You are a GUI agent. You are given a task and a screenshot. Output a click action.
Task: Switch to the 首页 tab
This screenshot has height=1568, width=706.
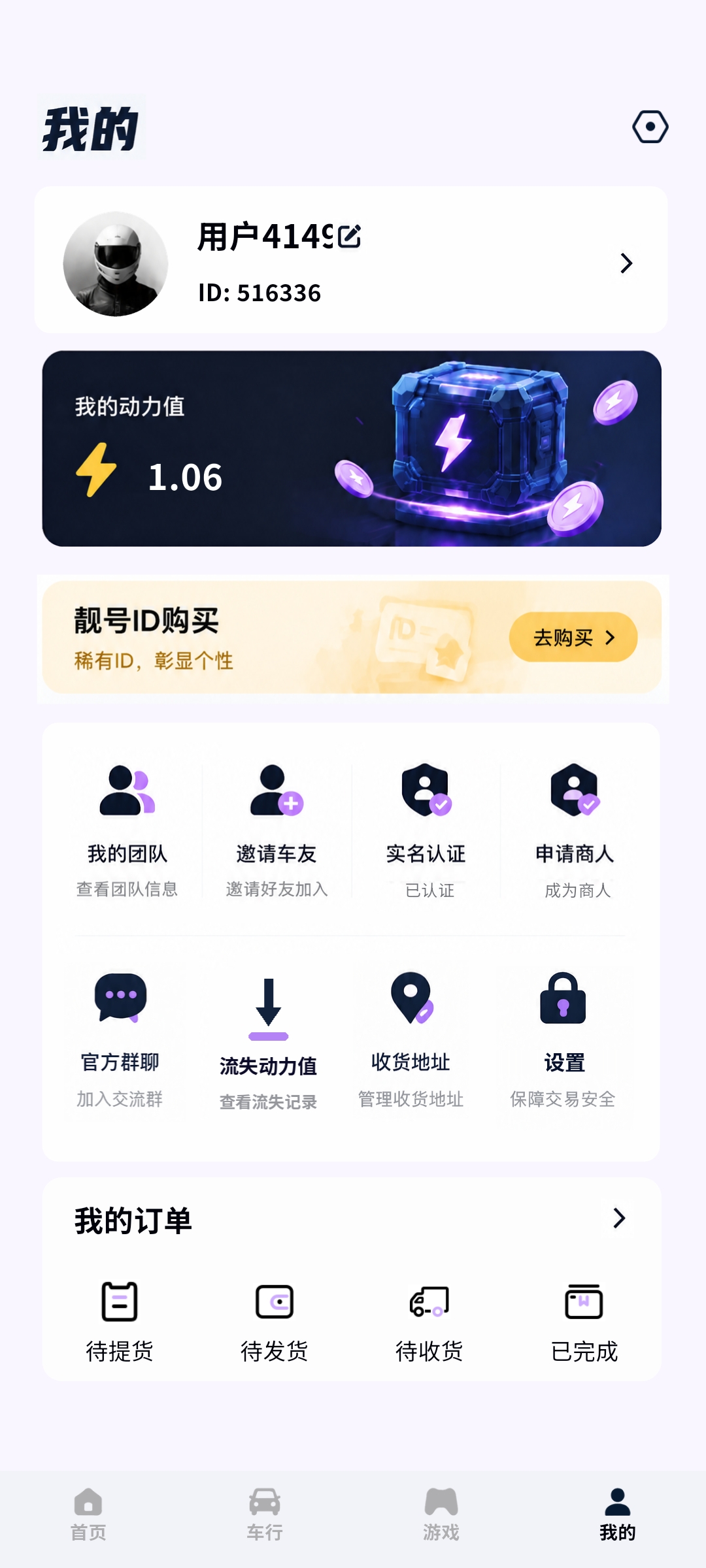pyautogui.click(x=88, y=1514)
